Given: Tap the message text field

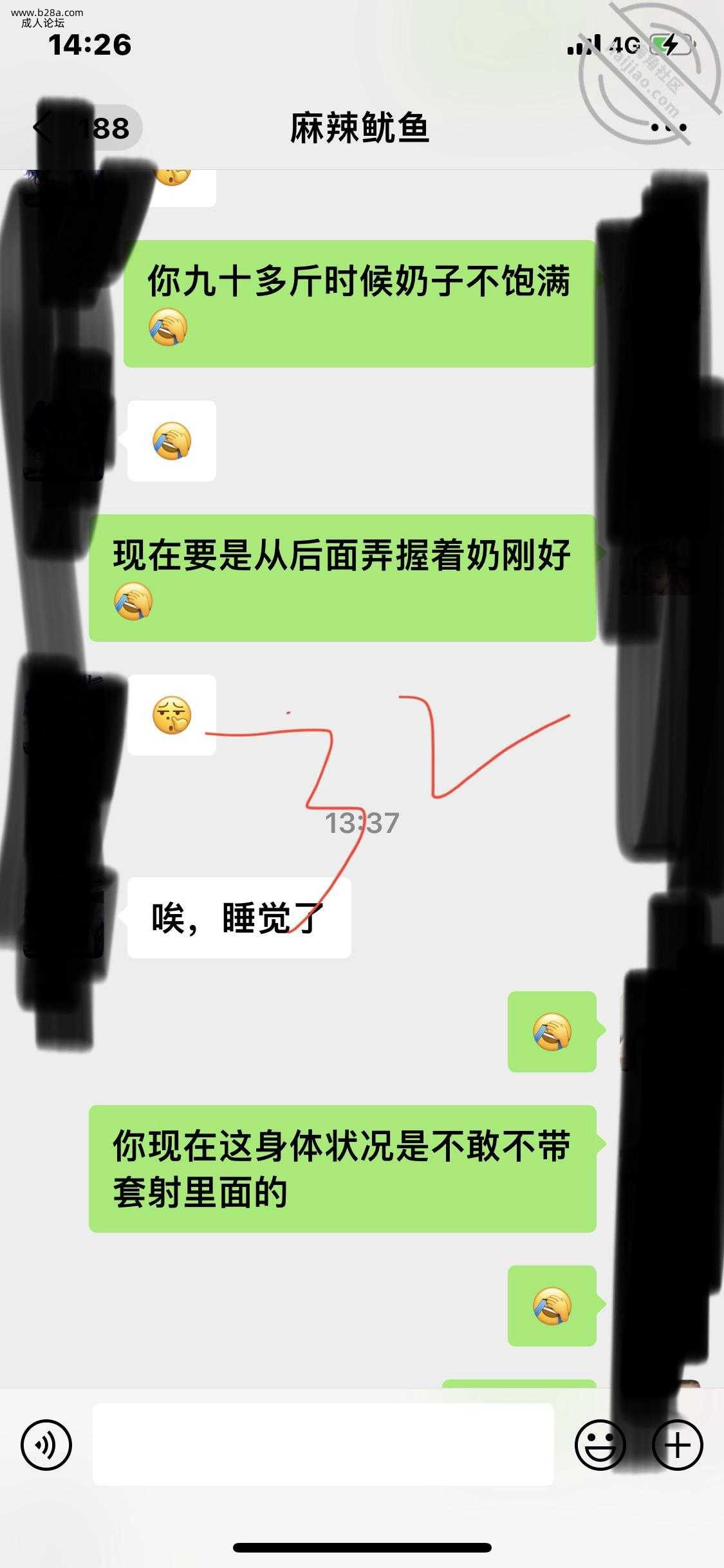Looking at the screenshot, I should (323, 1445).
